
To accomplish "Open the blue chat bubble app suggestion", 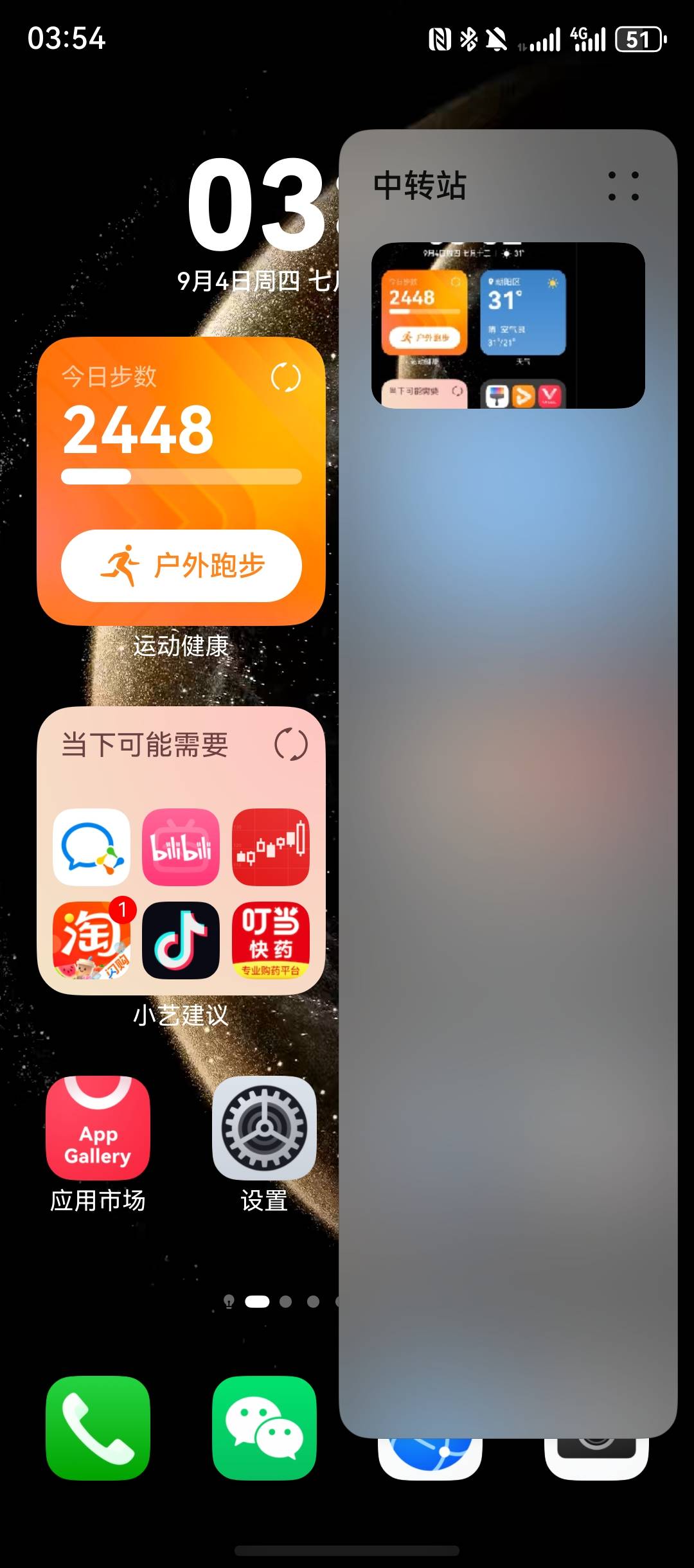I will pos(91,847).
